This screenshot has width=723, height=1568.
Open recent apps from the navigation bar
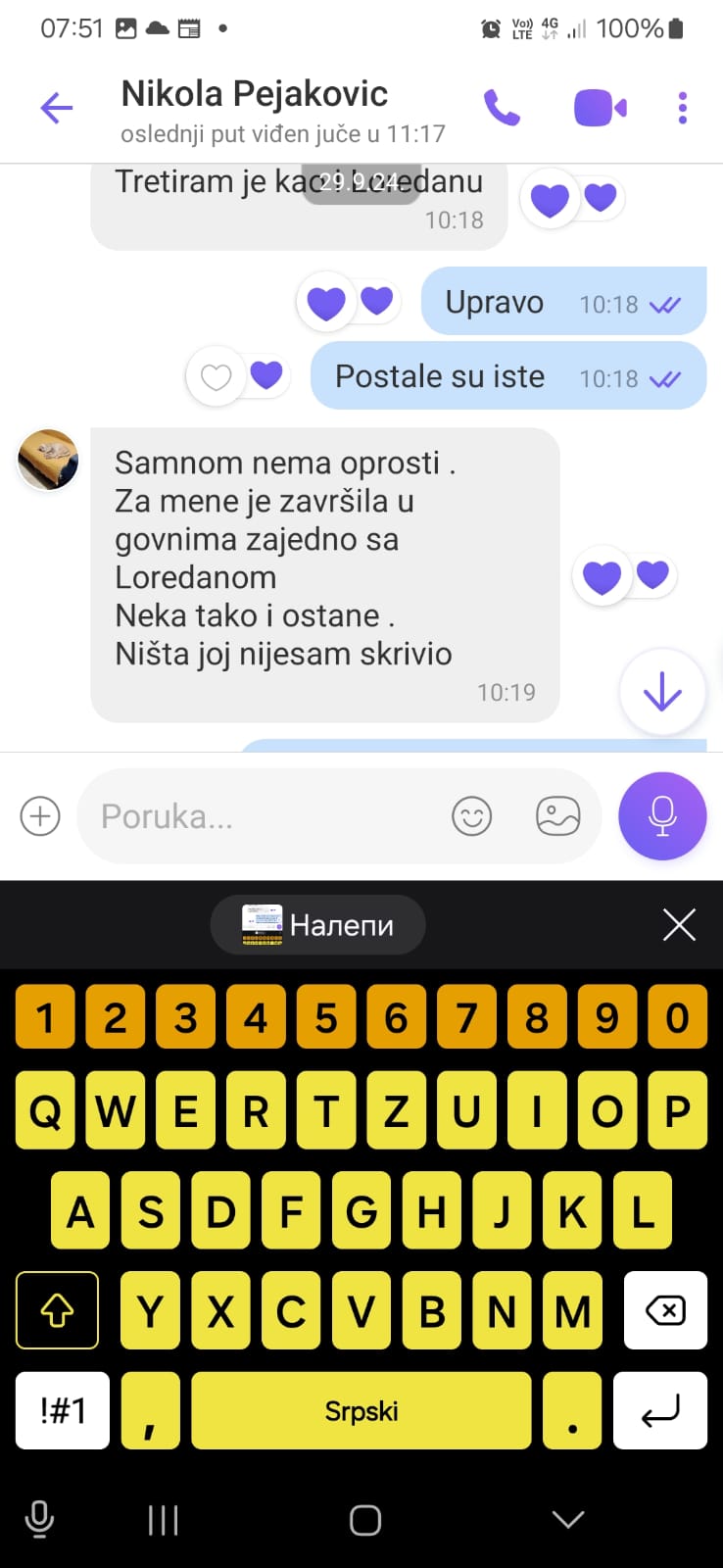(162, 1520)
